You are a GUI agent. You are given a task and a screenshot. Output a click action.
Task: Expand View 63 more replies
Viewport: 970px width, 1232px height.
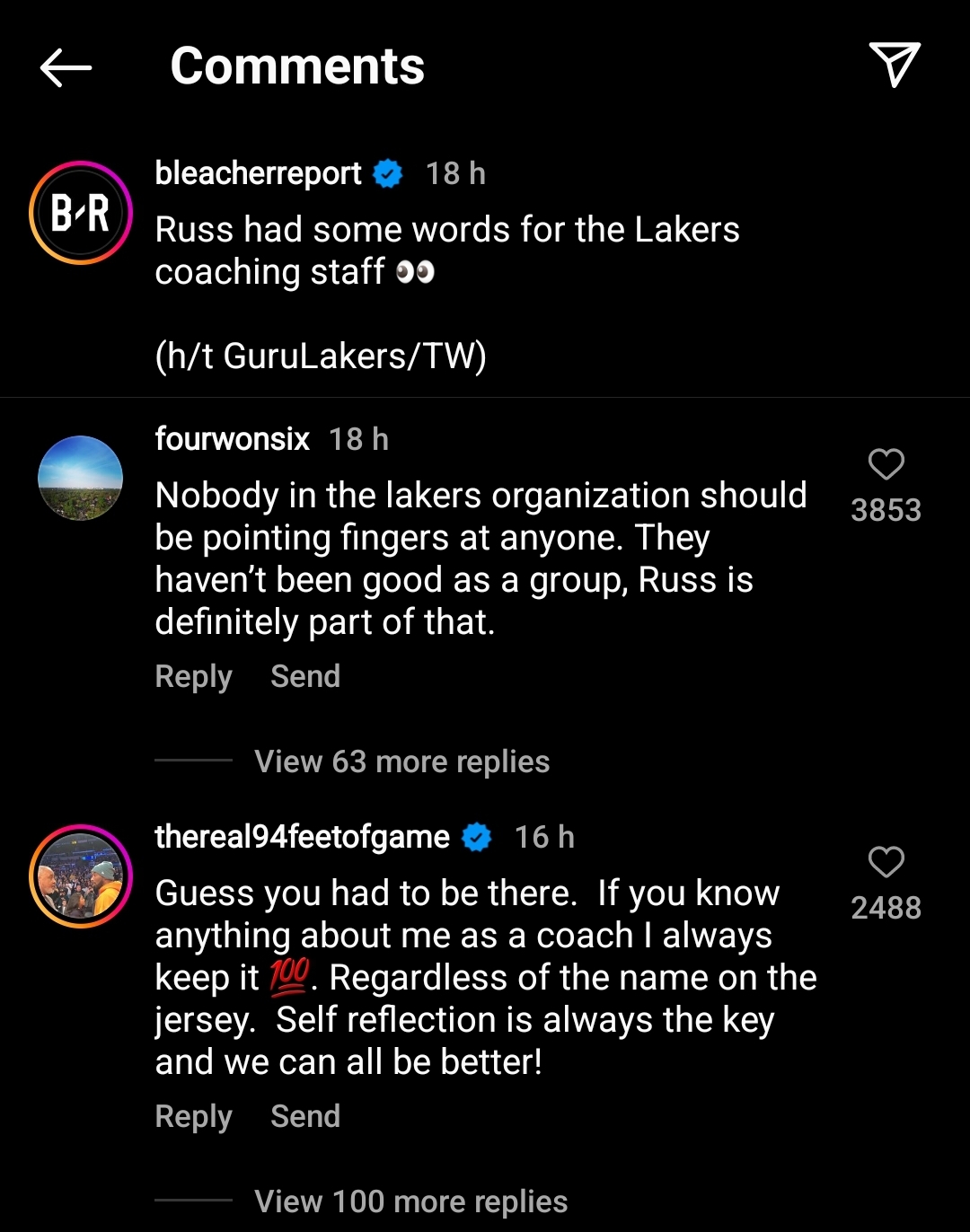tap(401, 761)
